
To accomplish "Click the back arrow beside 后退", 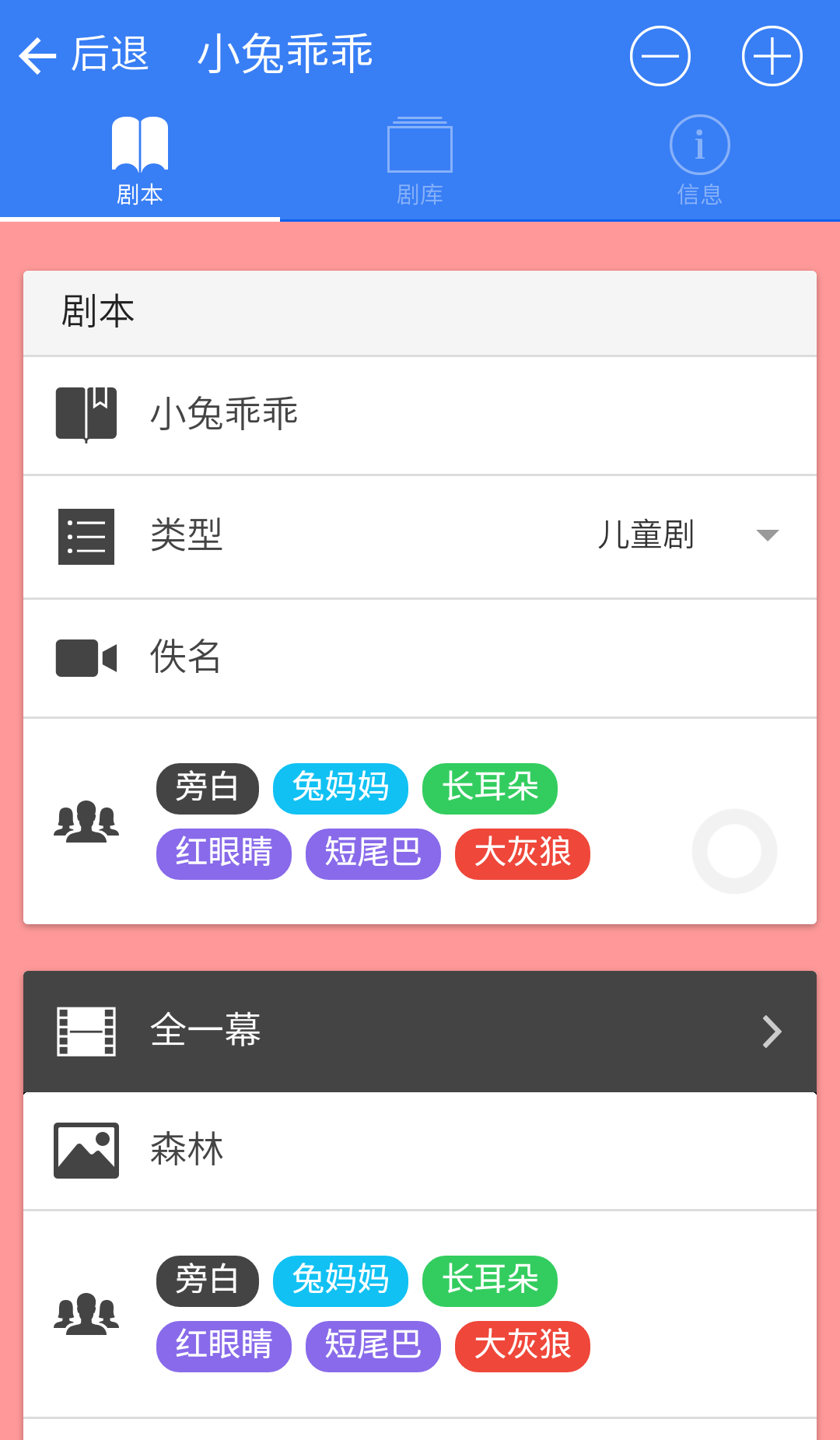I will pos(36,54).
